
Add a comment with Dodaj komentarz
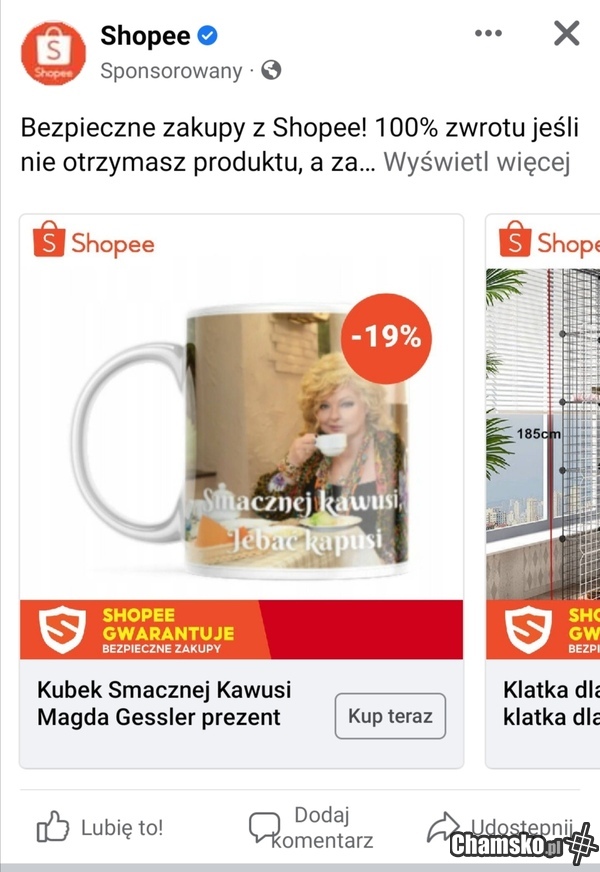click(312, 828)
